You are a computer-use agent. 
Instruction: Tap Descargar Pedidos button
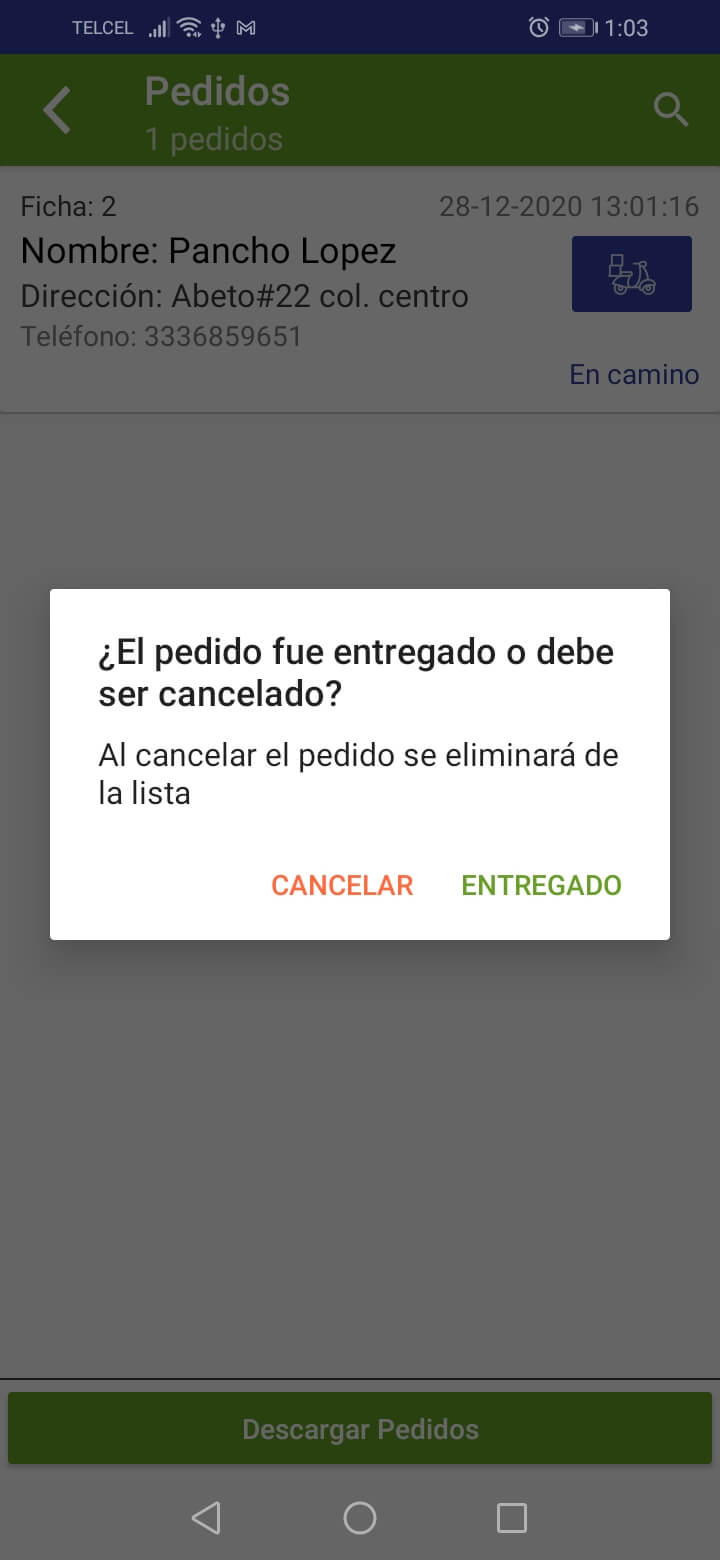pos(360,1429)
